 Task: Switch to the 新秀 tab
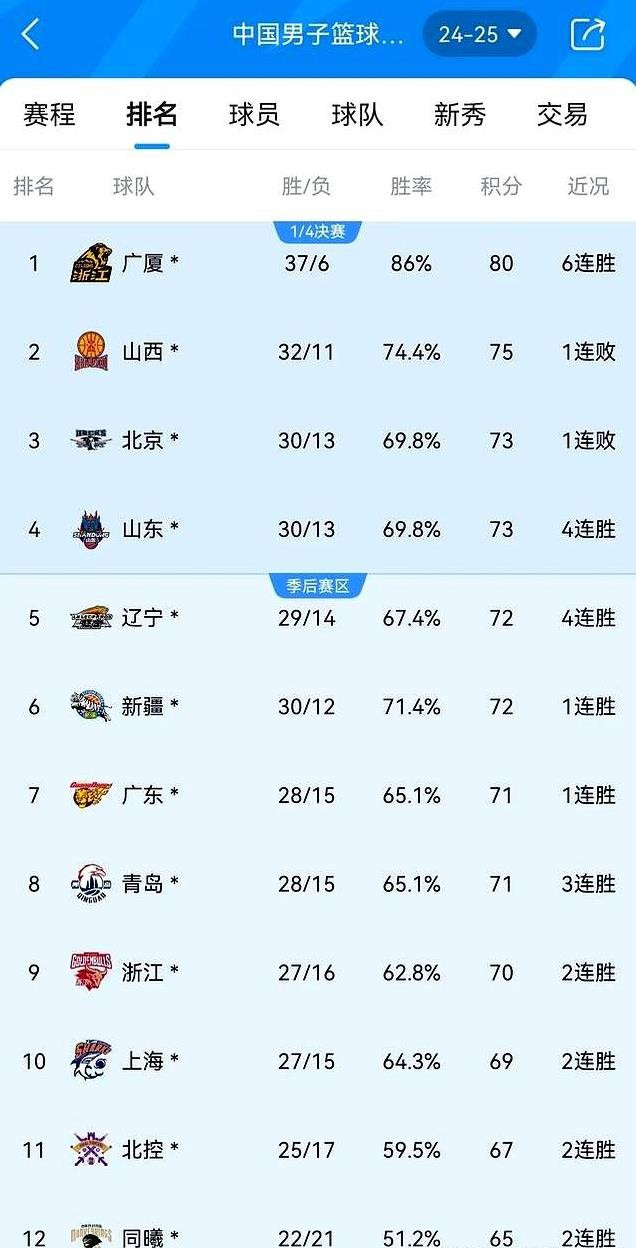click(x=460, y=115)
